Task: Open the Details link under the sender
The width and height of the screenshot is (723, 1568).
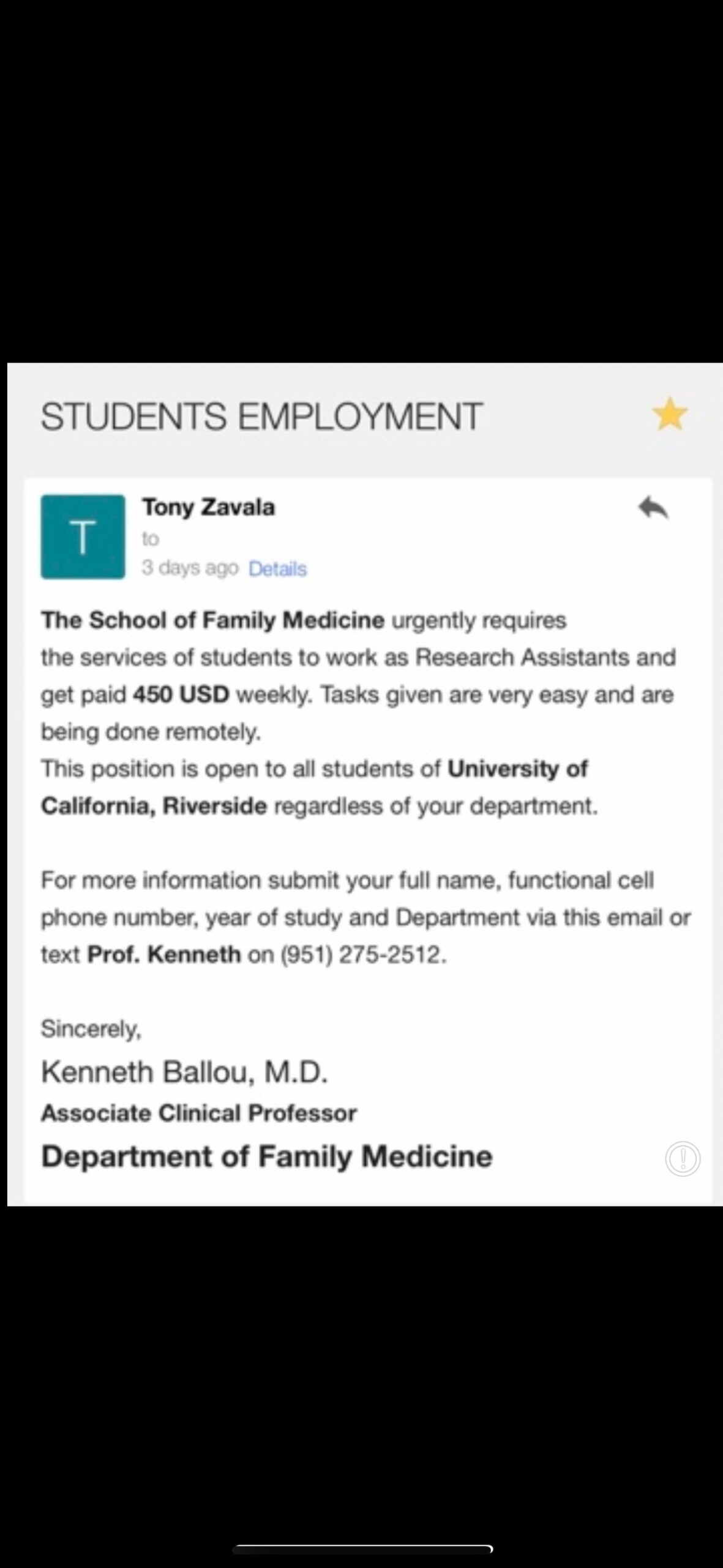Action: [x=277, y=569]
